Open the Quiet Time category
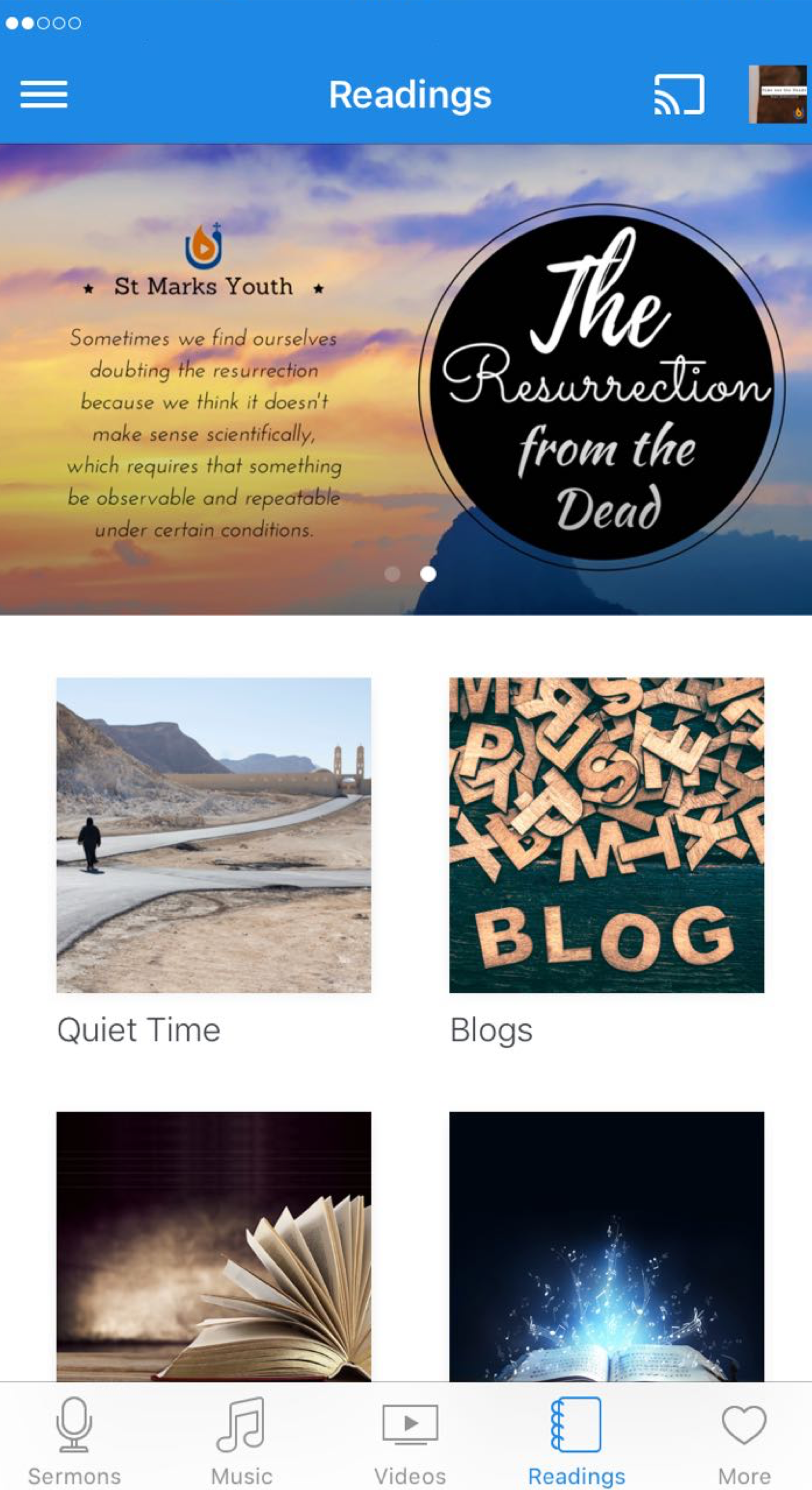Image resolution: width=812 pixels, height=1490 pixels. tap(213, 862)
